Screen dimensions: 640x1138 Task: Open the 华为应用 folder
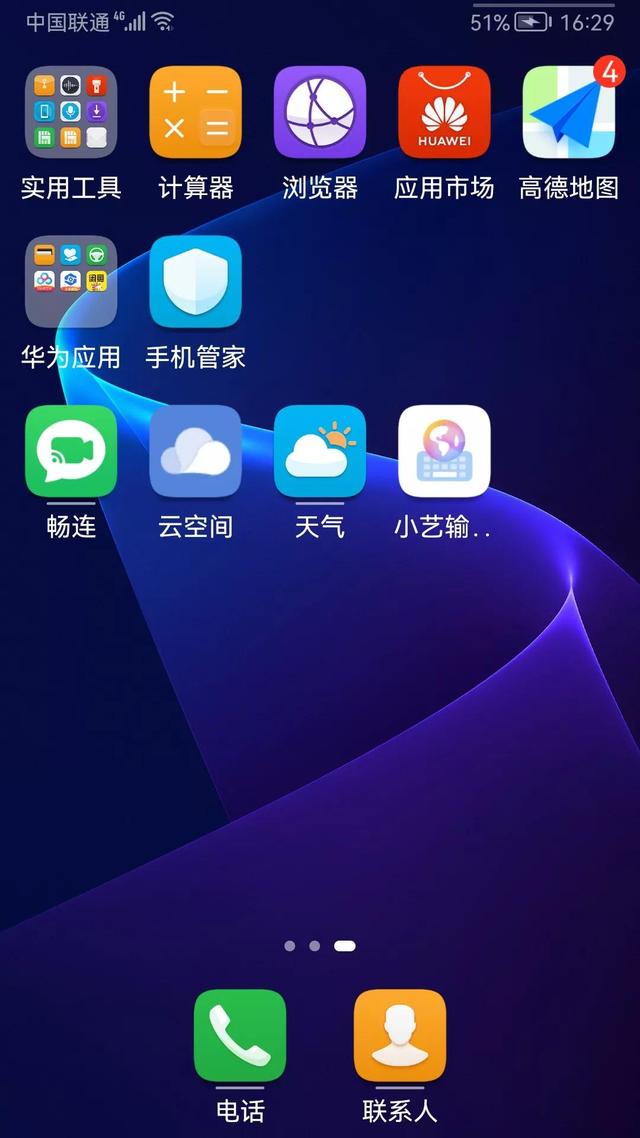point(71,281)
